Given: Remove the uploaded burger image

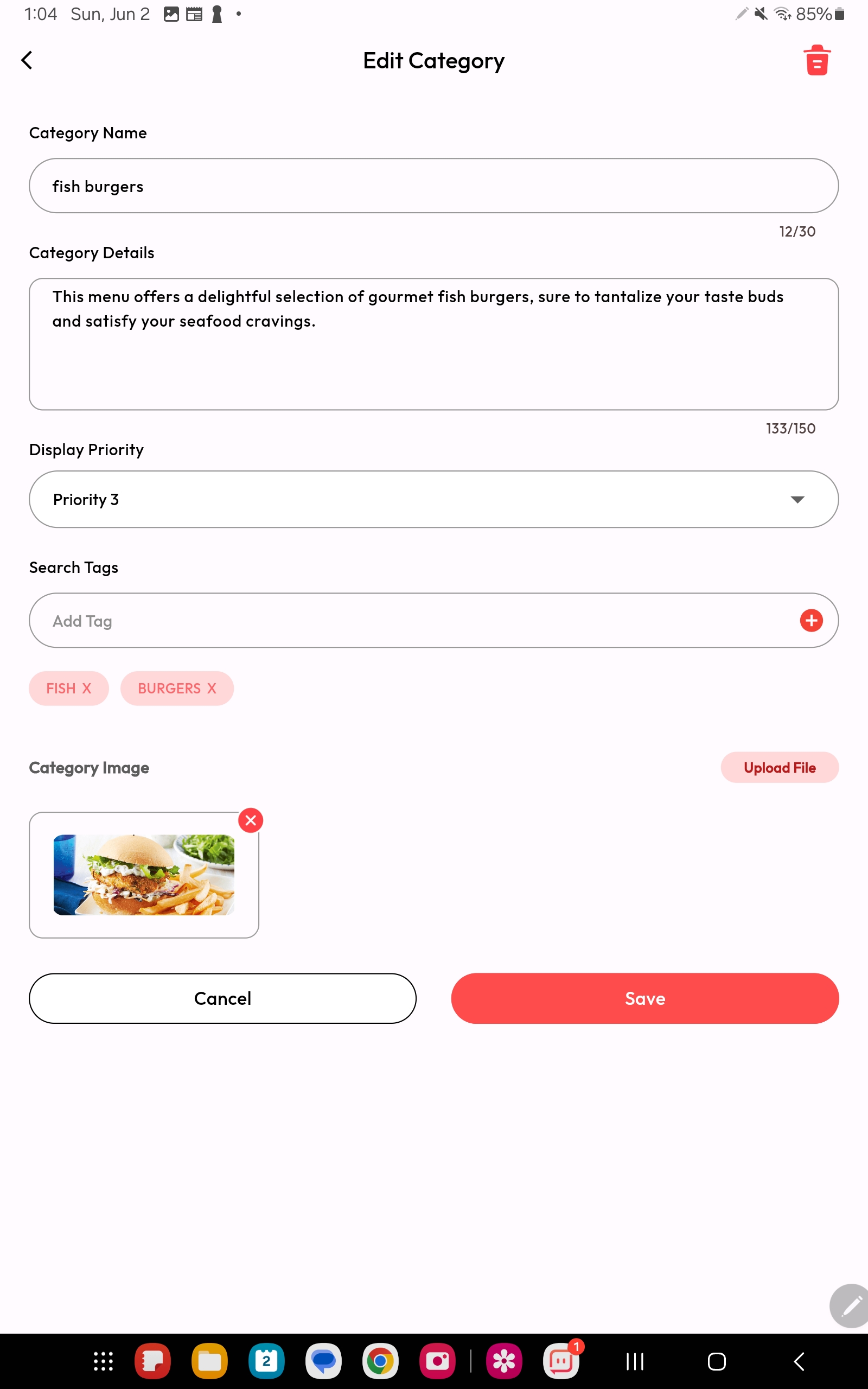Looking at the screenshot, I should [251, 820].
